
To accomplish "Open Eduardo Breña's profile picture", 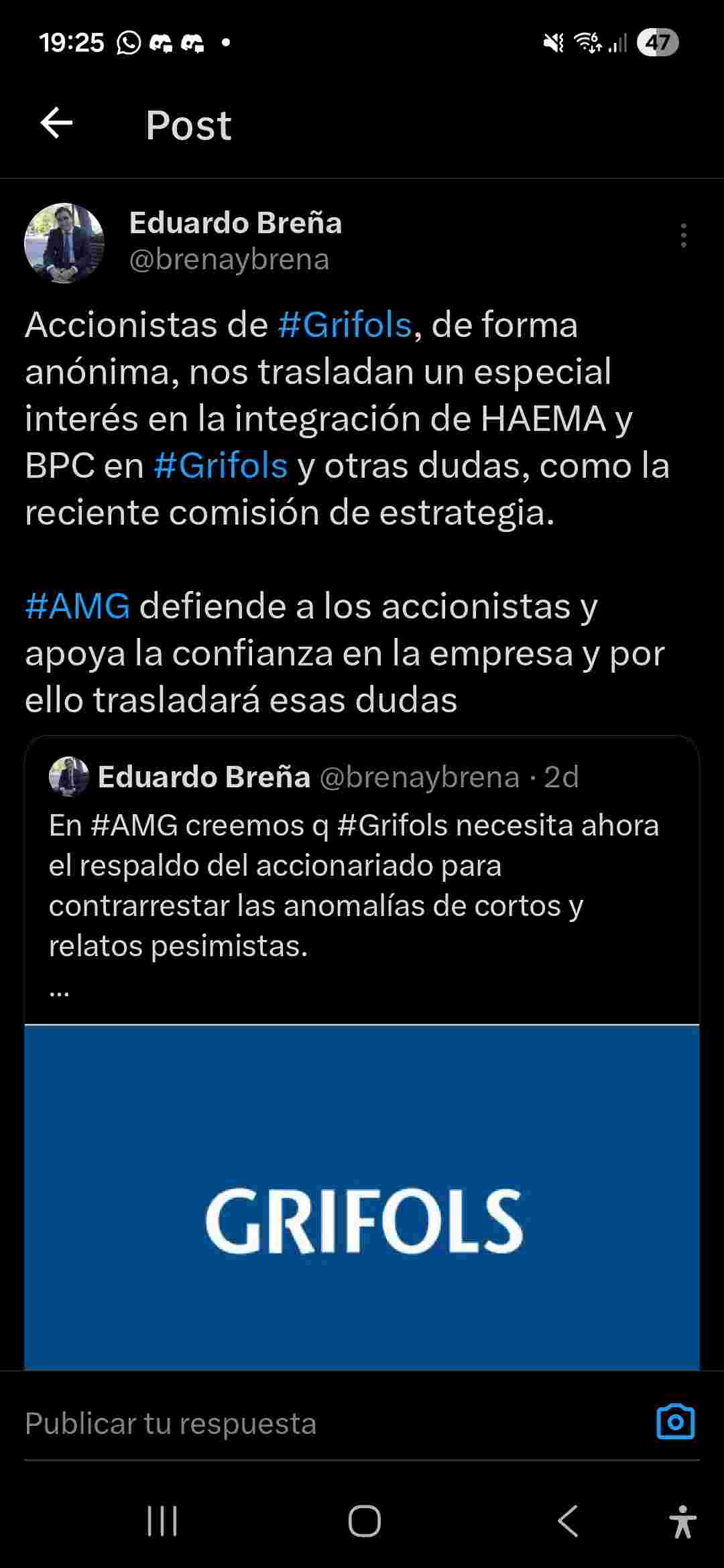I will tap(64, 243).
